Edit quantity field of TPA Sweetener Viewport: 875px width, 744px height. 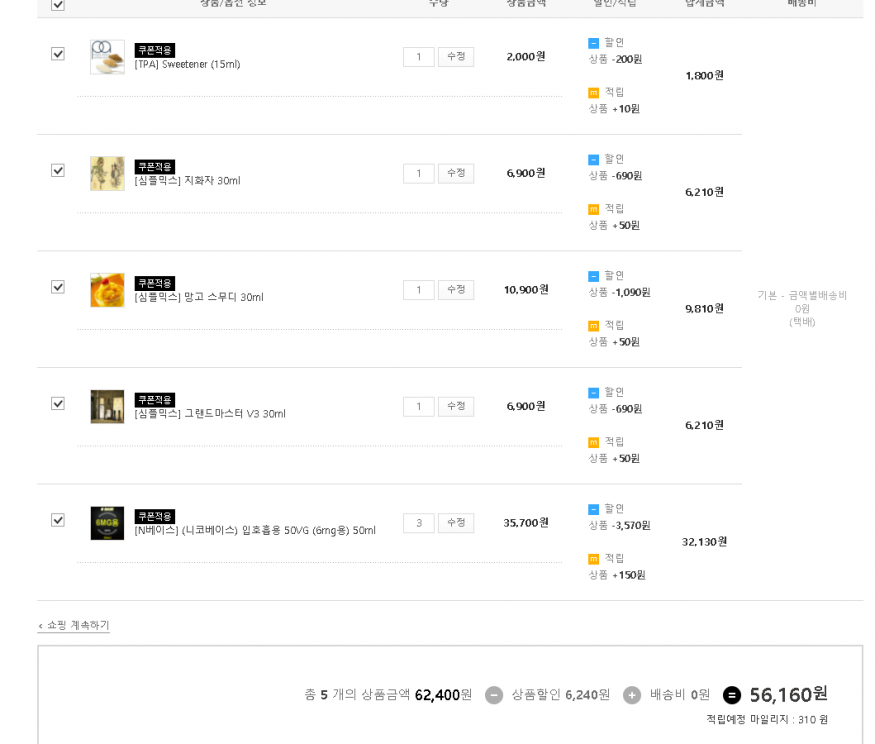418,57
